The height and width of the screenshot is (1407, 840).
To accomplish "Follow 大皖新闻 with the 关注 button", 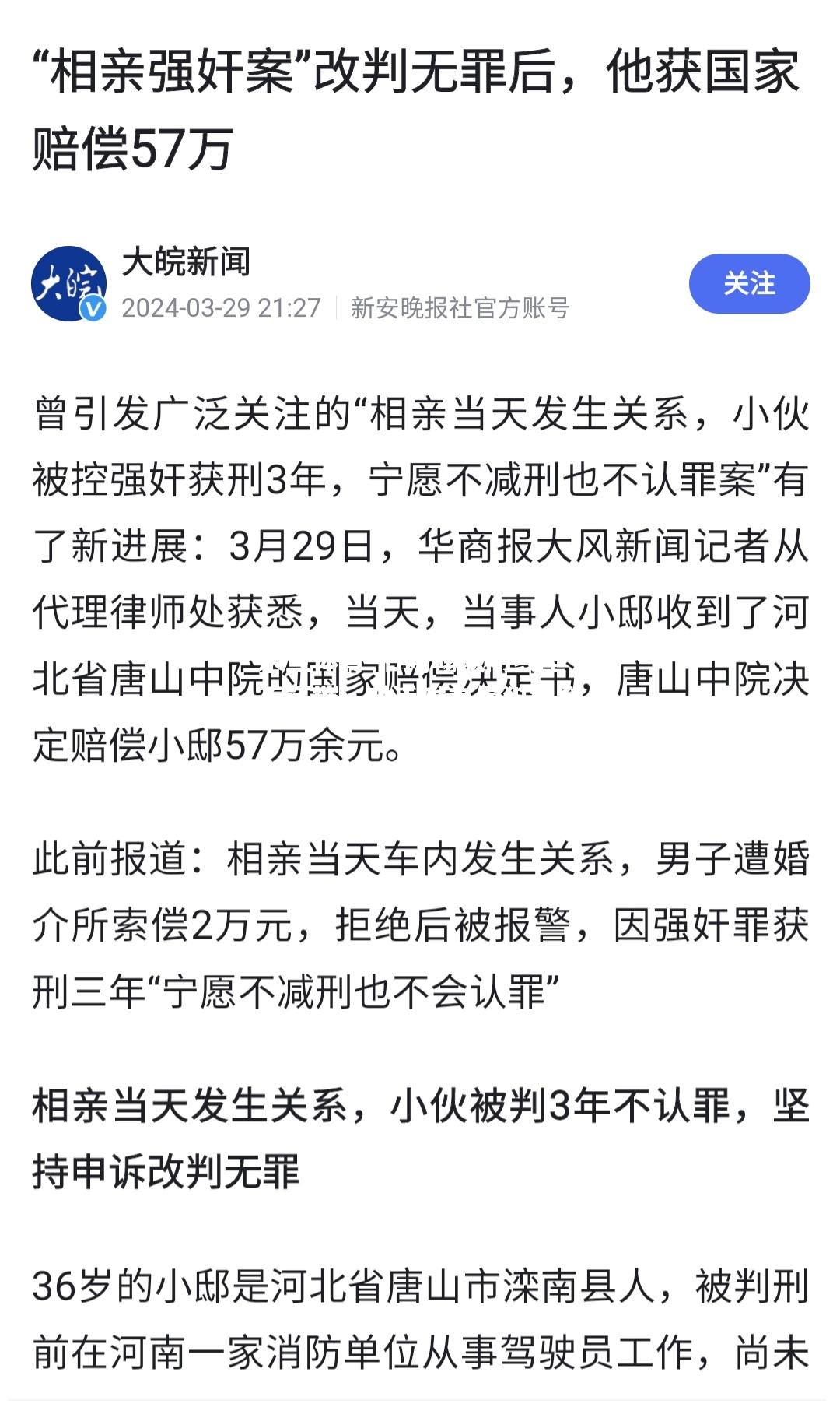I will click(x=749, y=283).
